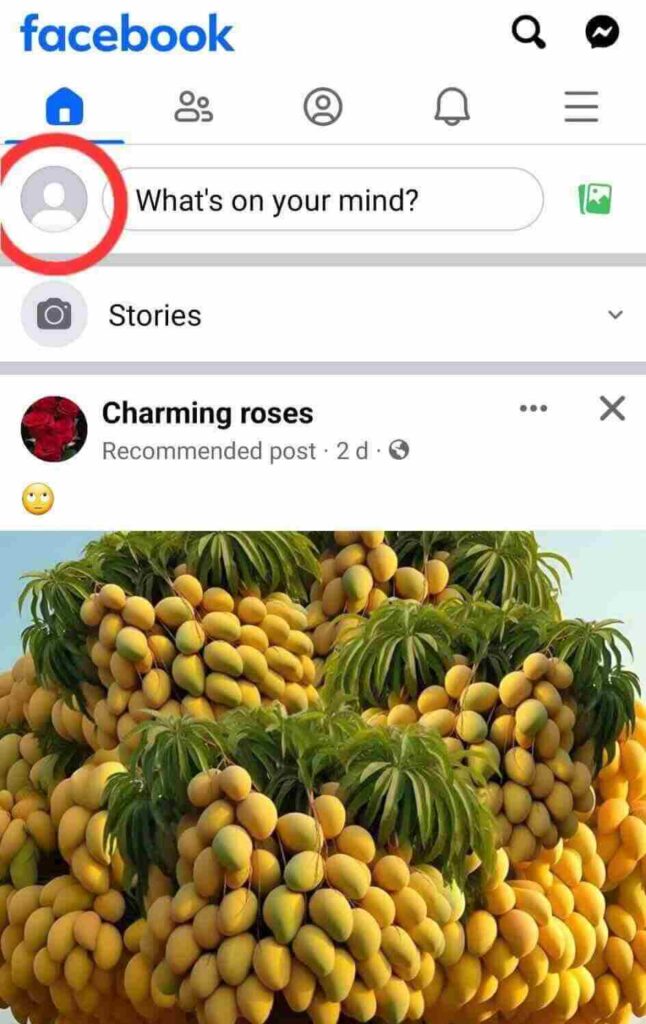Viewport: 646px width, 1024px height.
Task: Open Messenger chats
Action: [602, 34]
